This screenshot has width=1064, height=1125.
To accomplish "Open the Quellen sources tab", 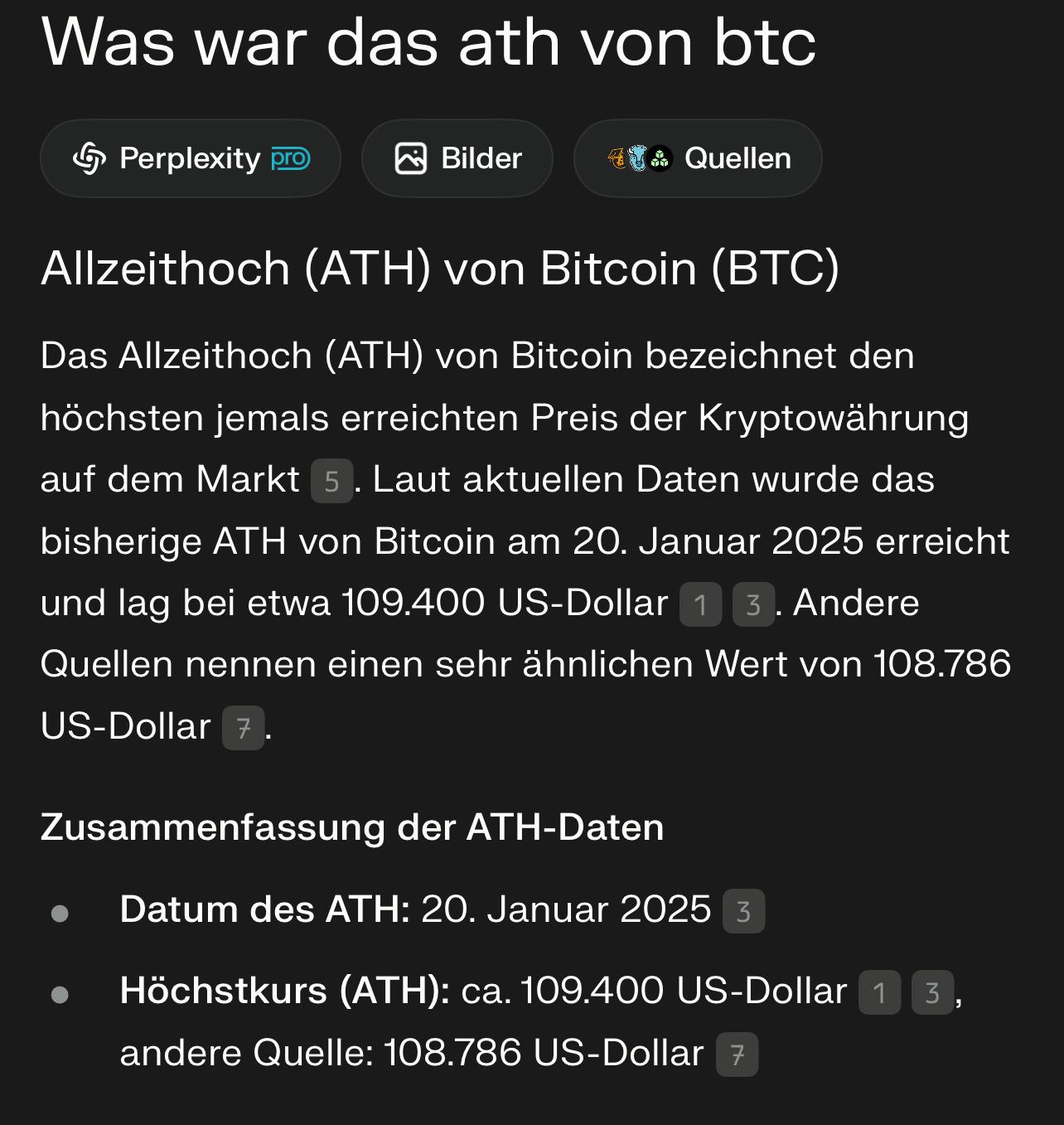I will point(698,158).
